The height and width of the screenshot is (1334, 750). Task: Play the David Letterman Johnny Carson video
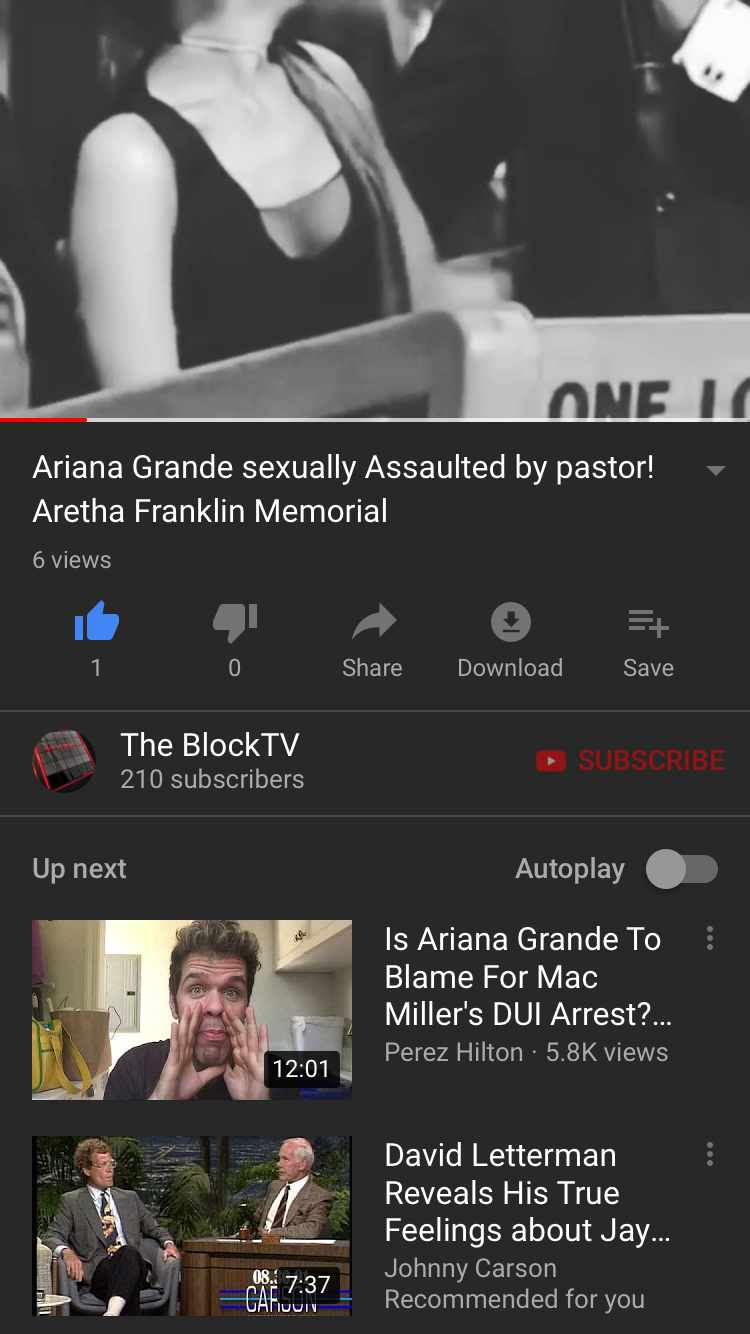[192, 1225]
